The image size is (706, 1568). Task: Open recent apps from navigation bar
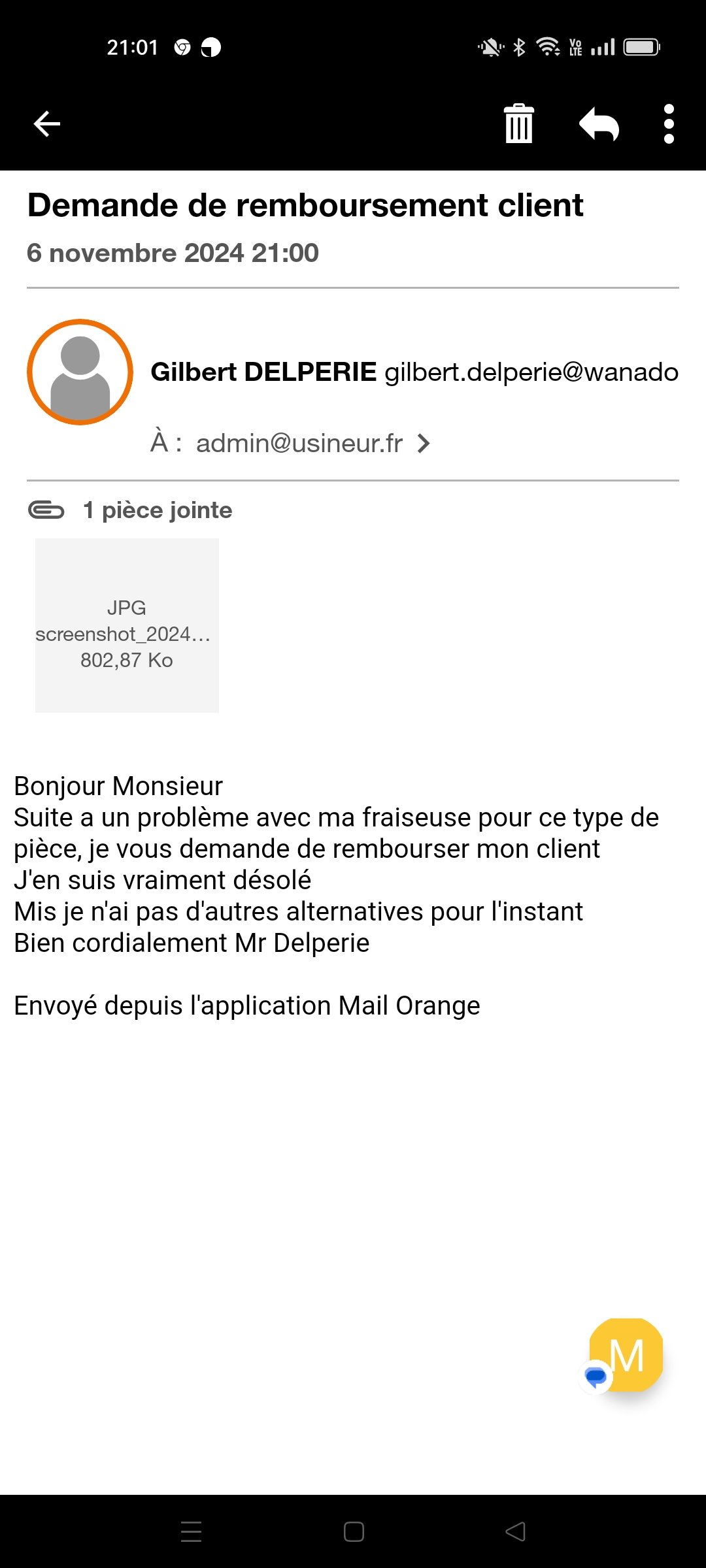pyautogui.click(x=191, y=1531)
